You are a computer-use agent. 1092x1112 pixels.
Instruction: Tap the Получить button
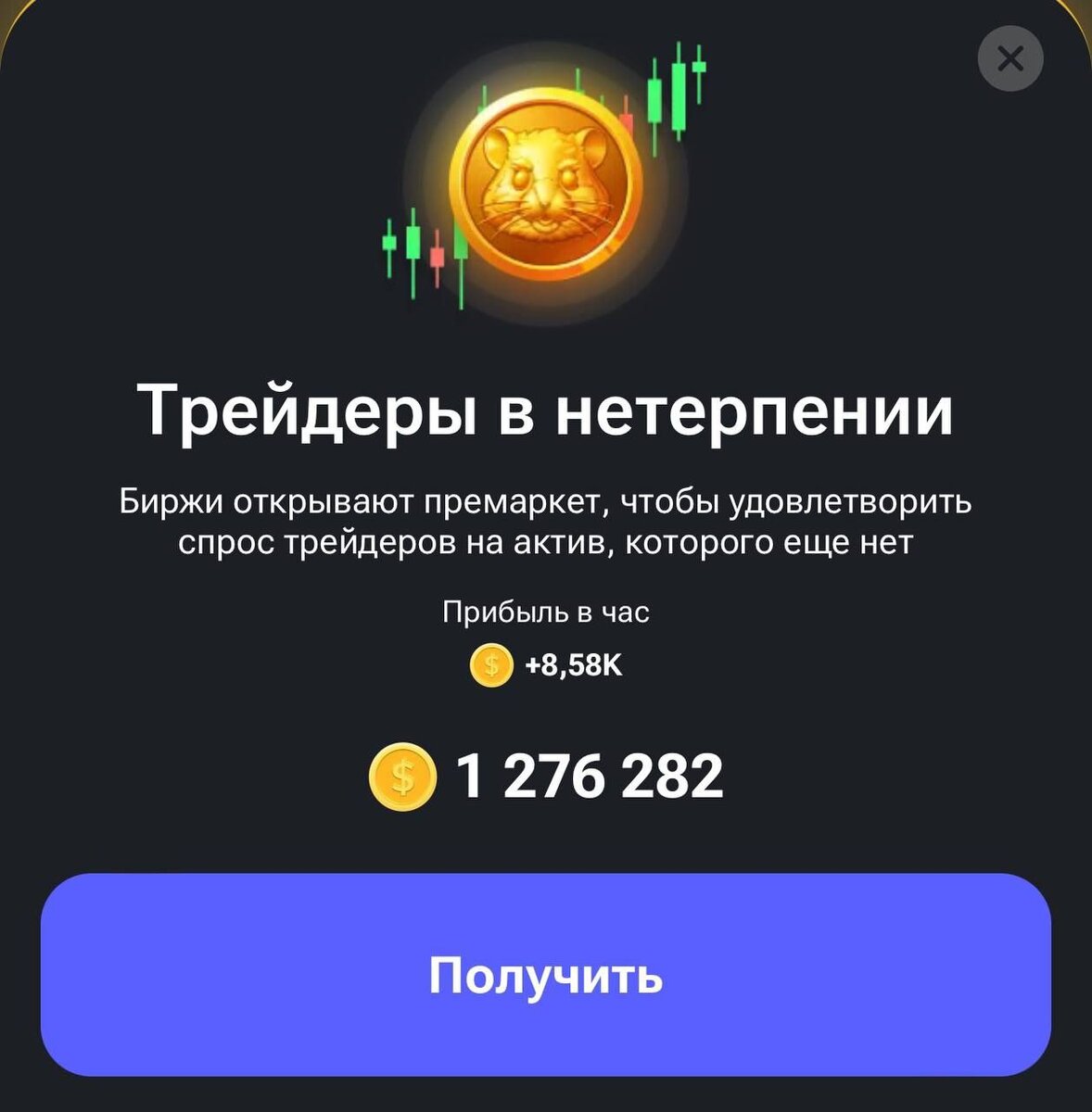[545, 974]
